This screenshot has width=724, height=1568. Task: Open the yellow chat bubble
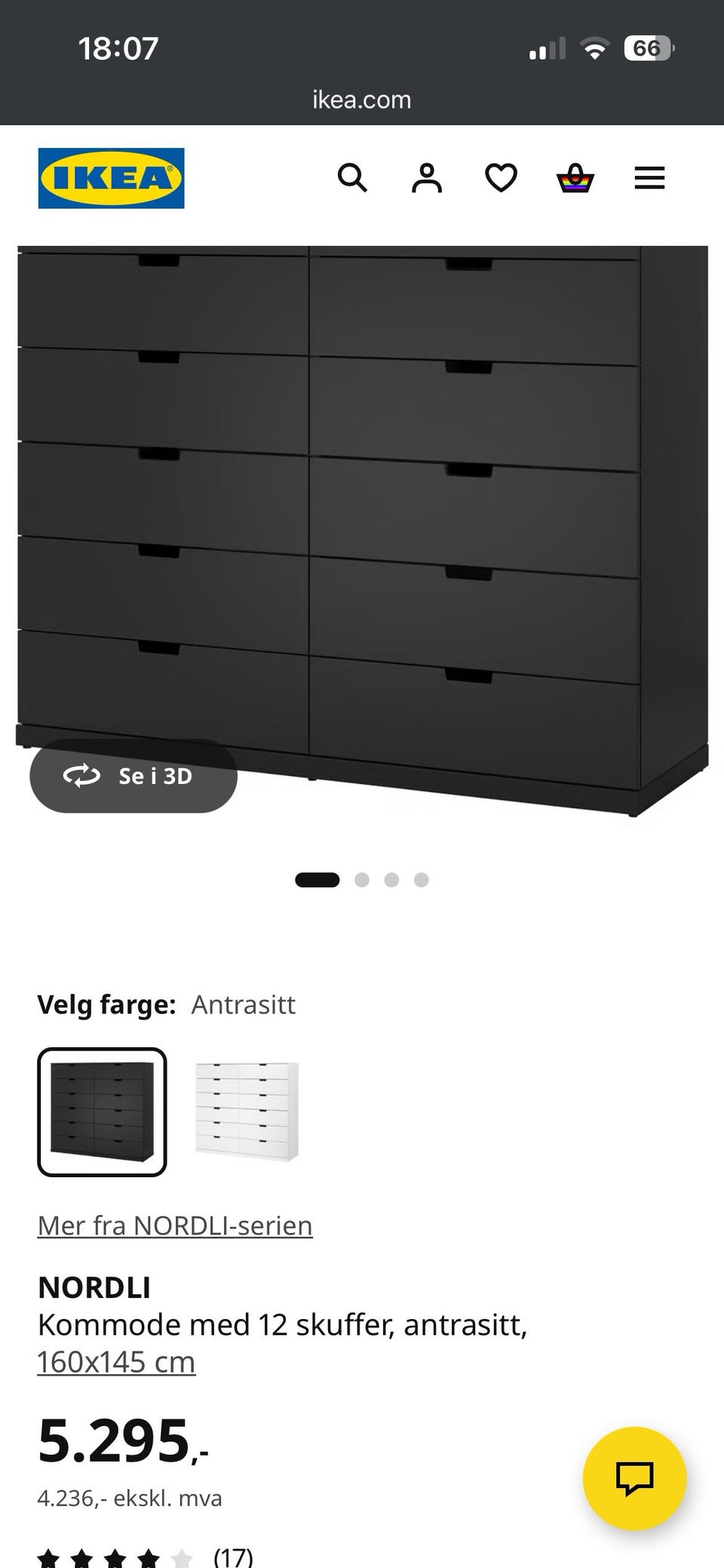click(x=635, y=1478)
